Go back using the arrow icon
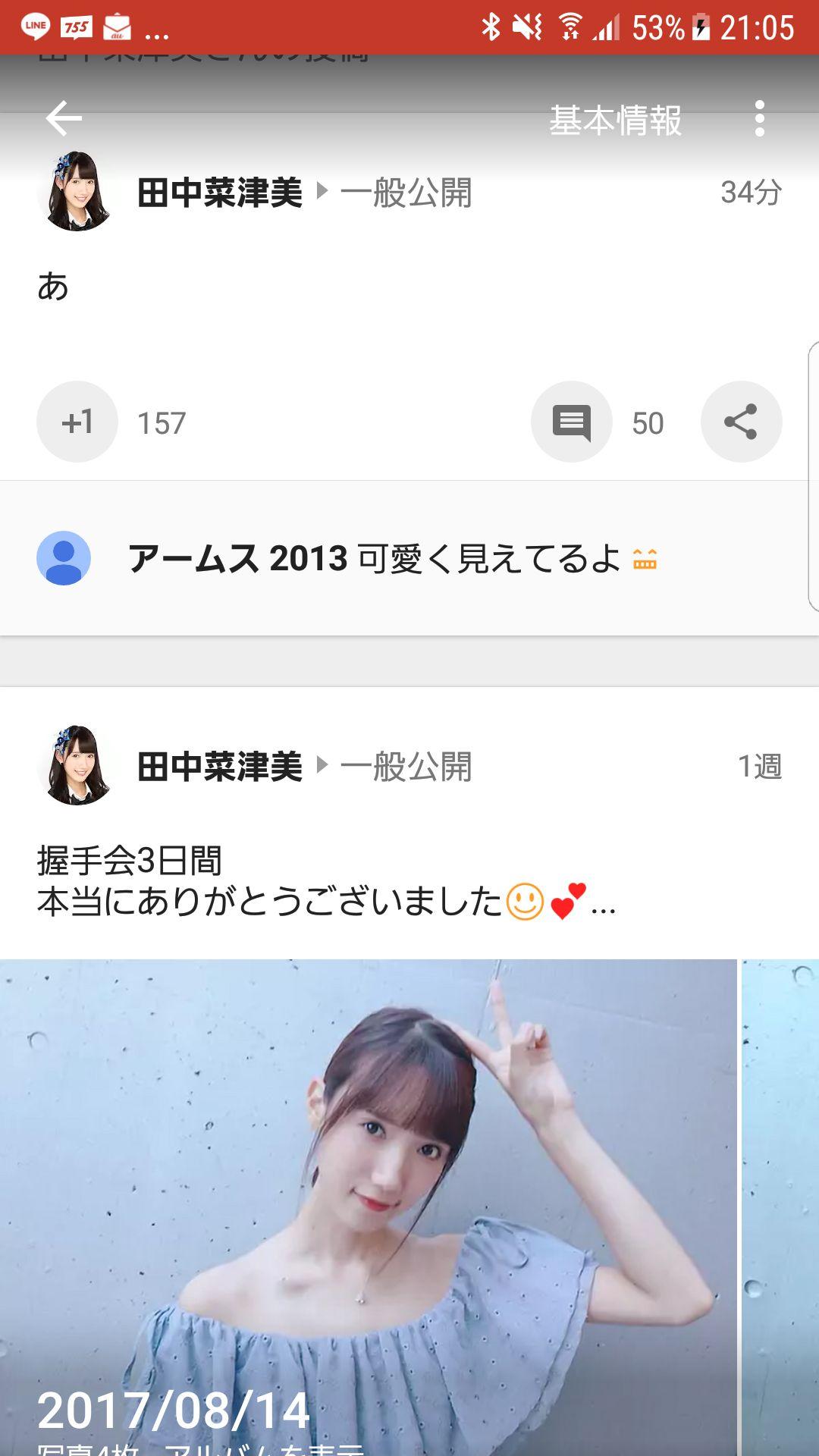 (64, 118)
